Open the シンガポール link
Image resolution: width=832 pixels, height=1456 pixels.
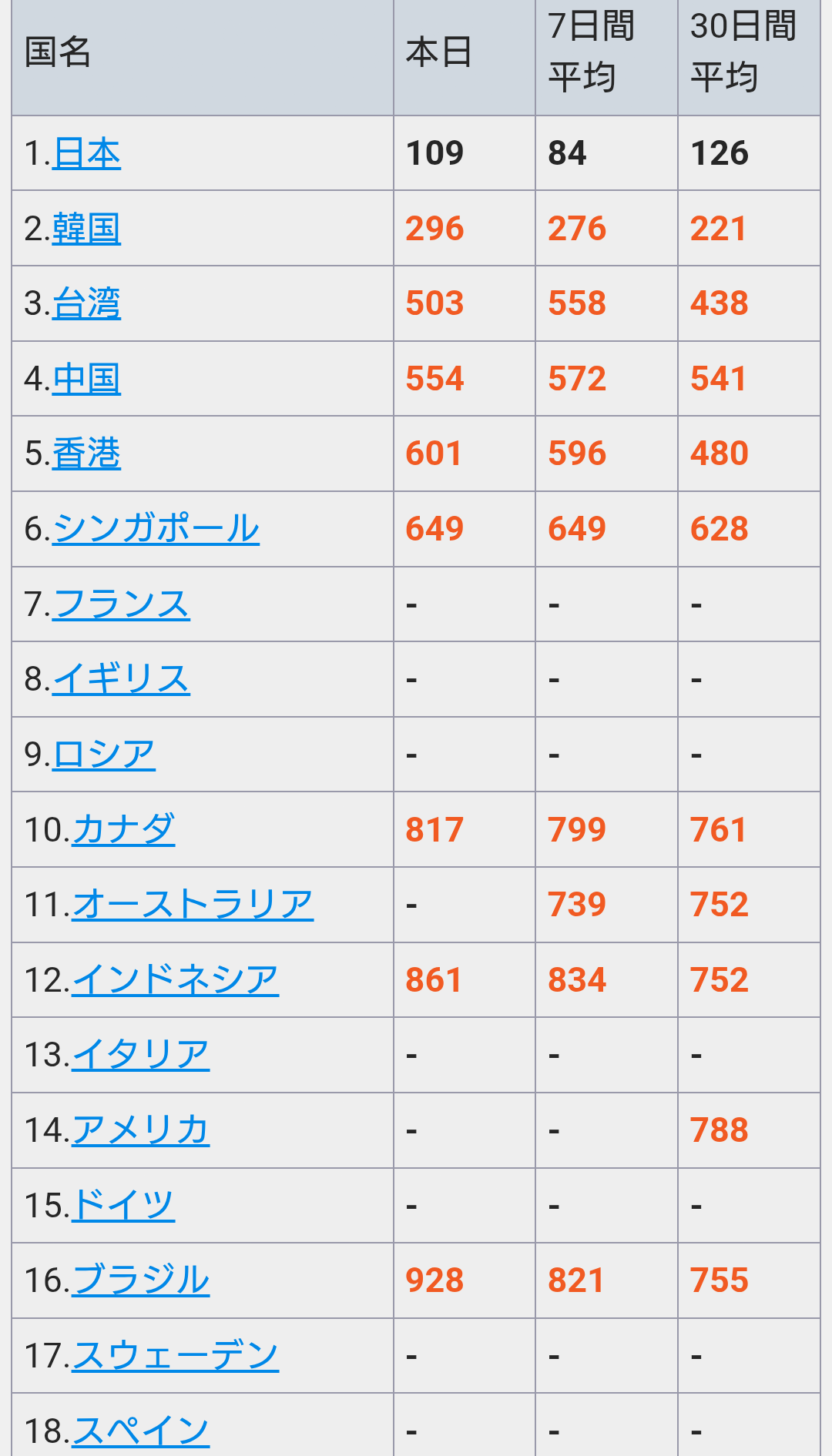click(156, 529)
